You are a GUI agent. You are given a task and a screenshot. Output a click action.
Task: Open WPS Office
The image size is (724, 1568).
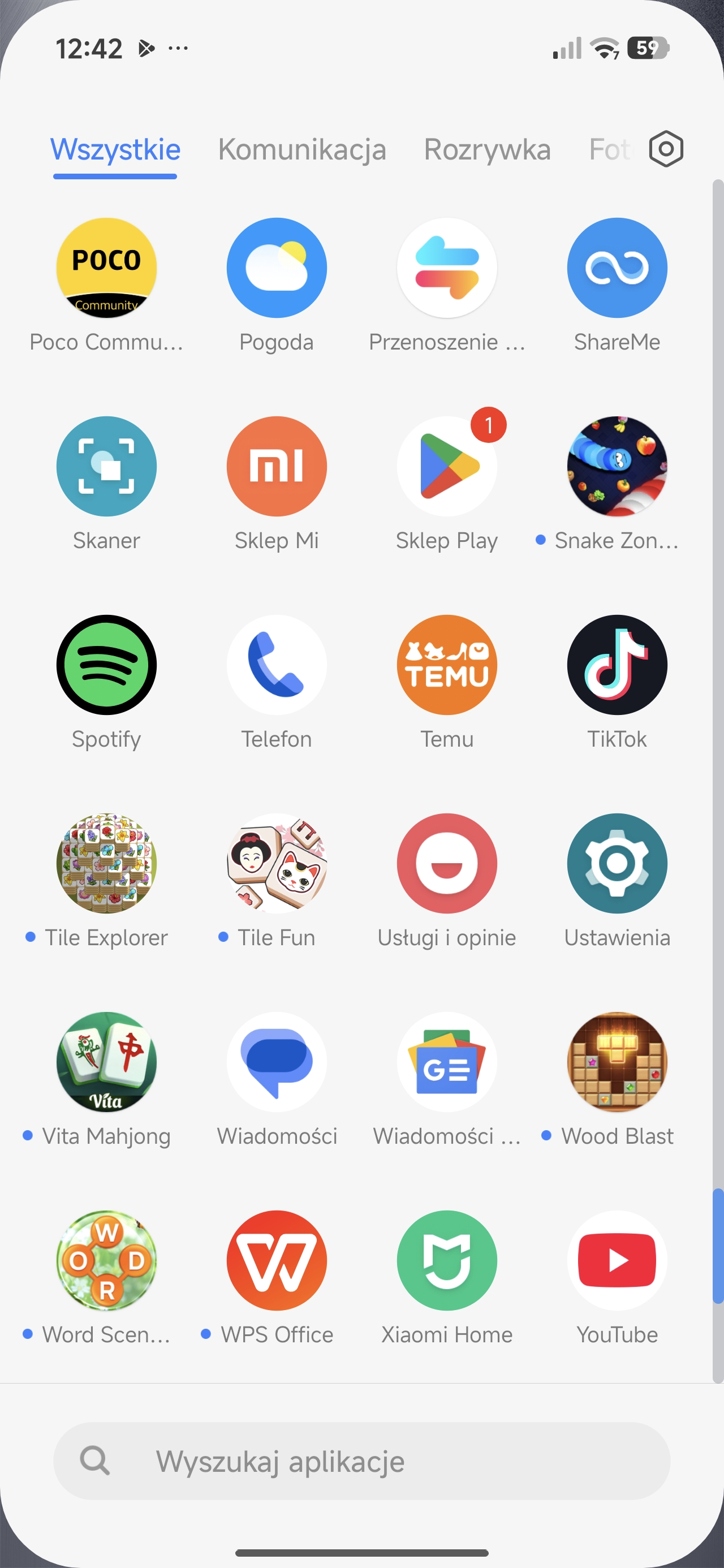coord(277,1260)
